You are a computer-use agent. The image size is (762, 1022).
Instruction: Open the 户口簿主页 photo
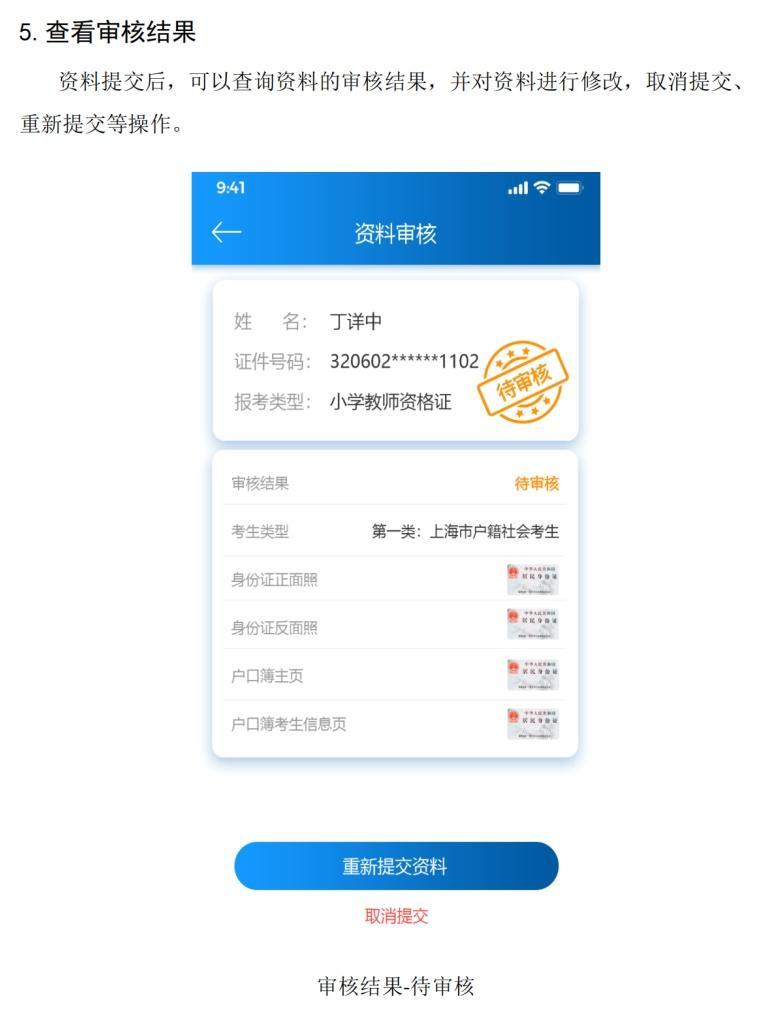tap(534, 674)
